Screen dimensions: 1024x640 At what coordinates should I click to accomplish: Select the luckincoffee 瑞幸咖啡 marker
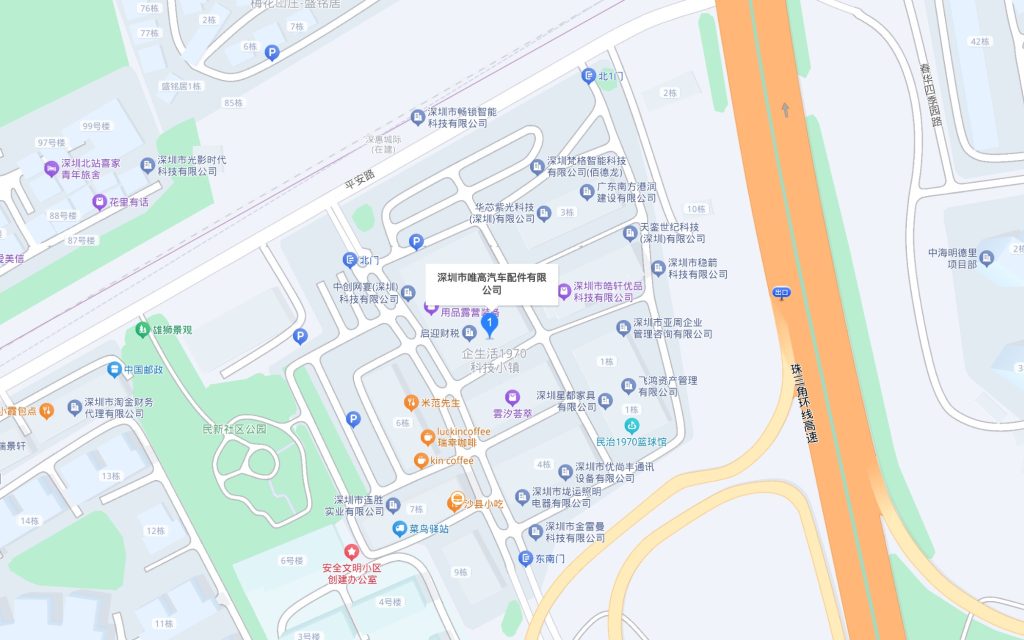coord(428,437)
